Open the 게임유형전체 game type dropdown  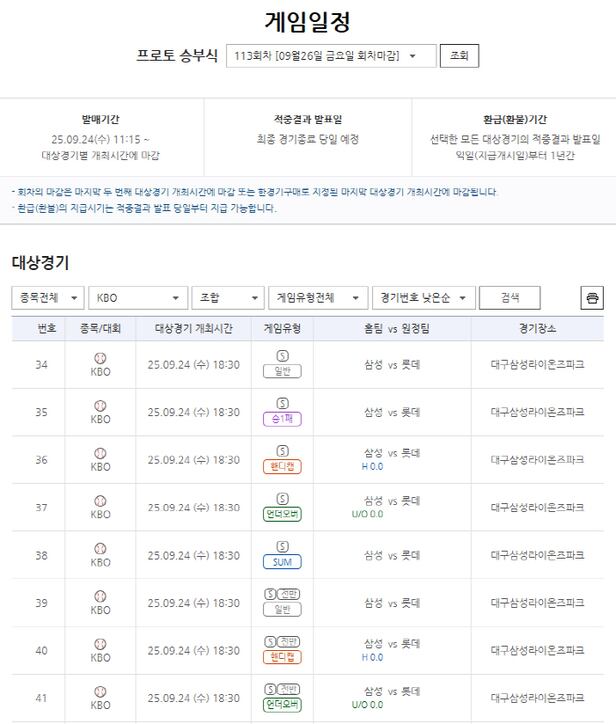(x=318, y=298)
